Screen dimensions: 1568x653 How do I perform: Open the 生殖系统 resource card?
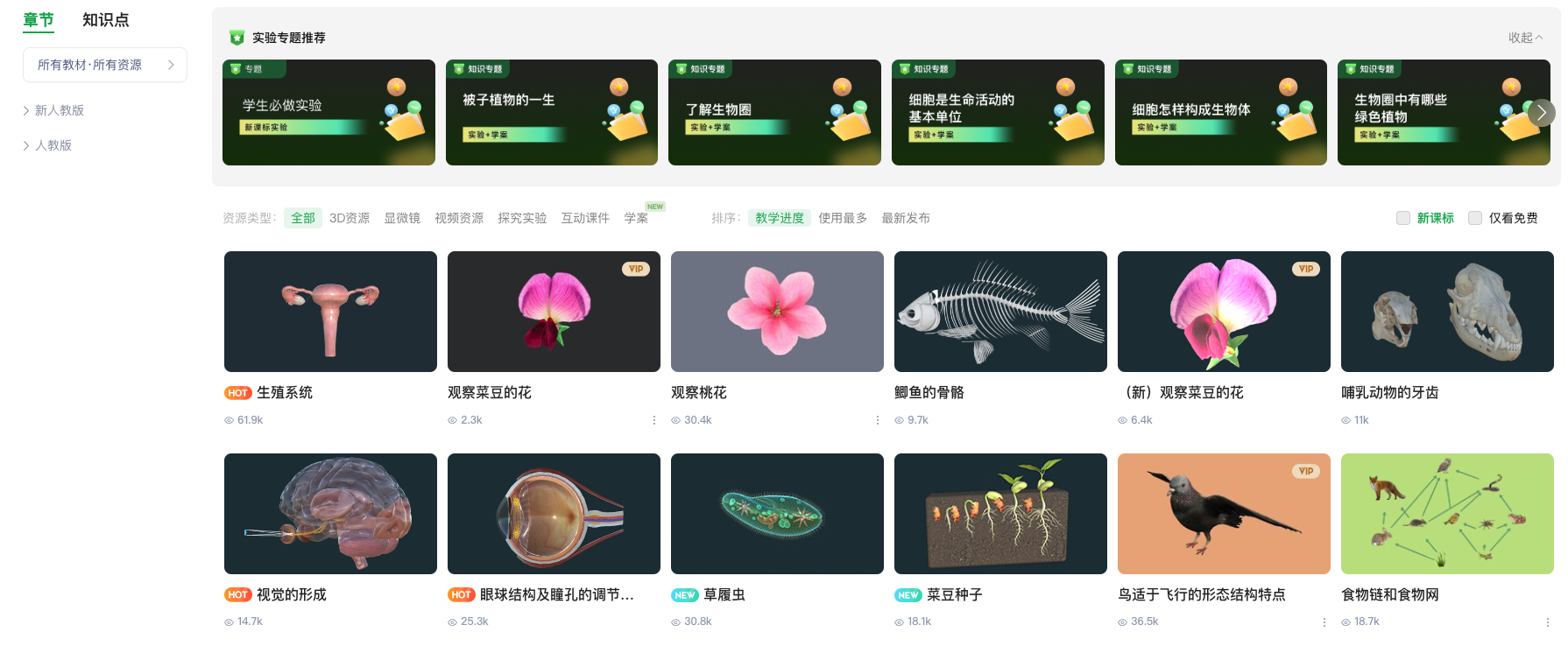point(330,312)
